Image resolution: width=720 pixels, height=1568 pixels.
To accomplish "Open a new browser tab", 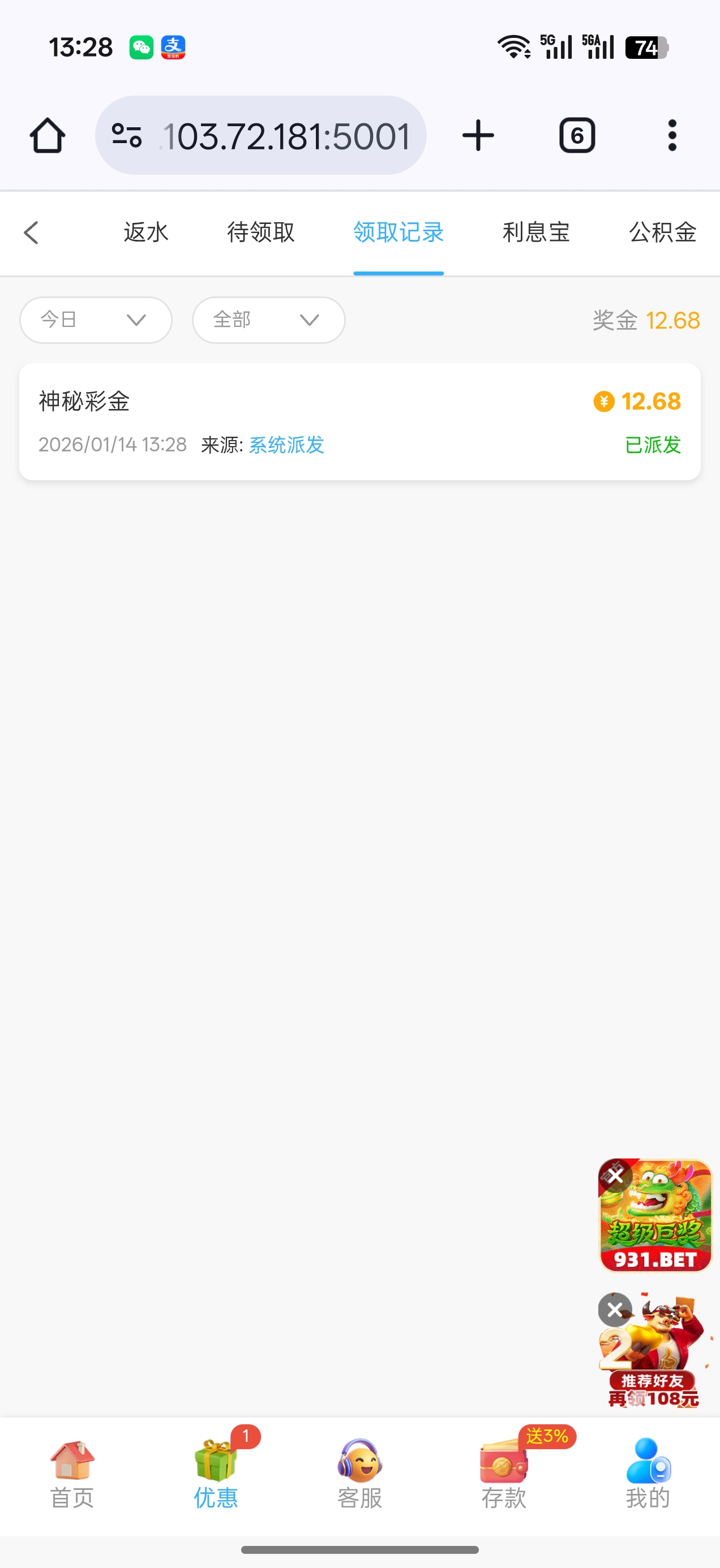I will (478, 135).
